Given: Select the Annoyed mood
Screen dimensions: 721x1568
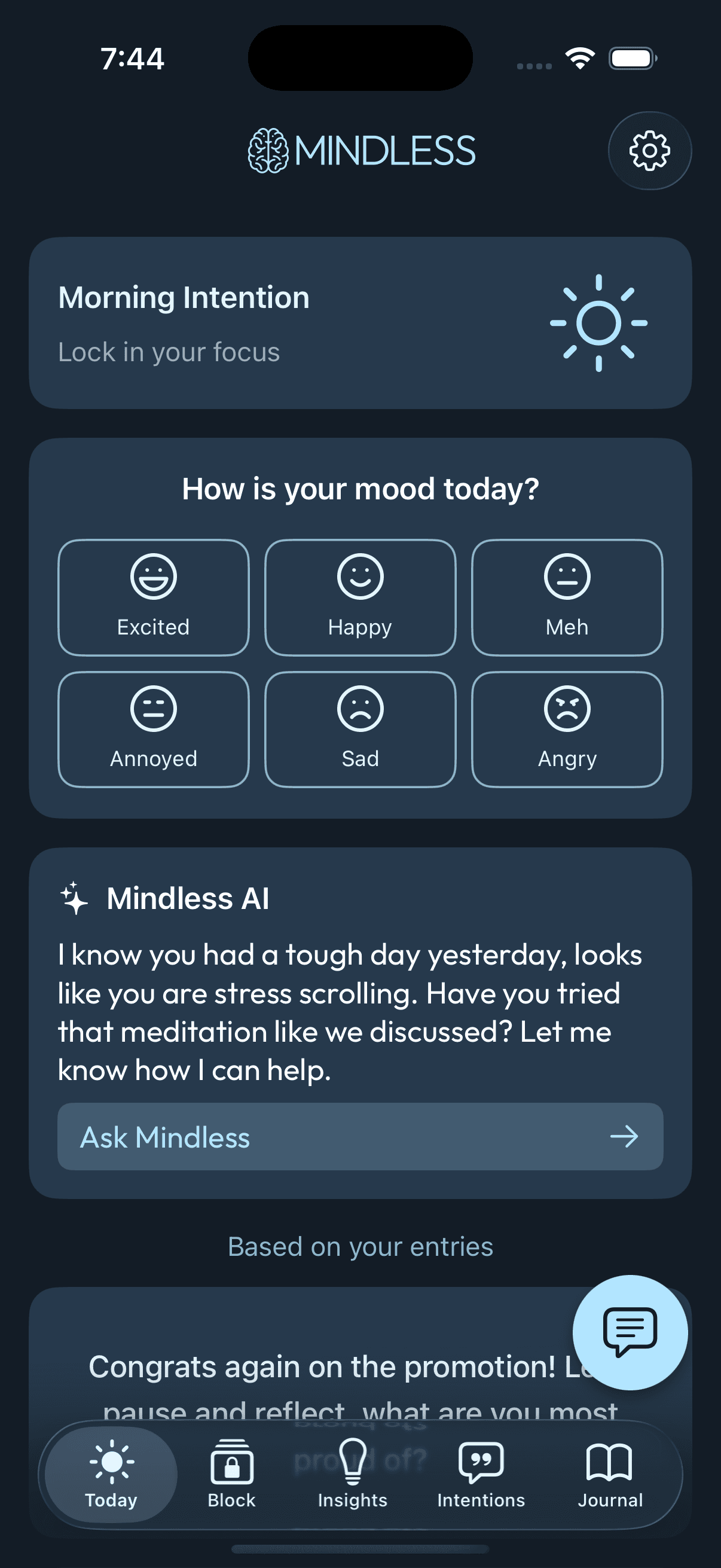Looking at the screenshot, I should click(152, 729).
